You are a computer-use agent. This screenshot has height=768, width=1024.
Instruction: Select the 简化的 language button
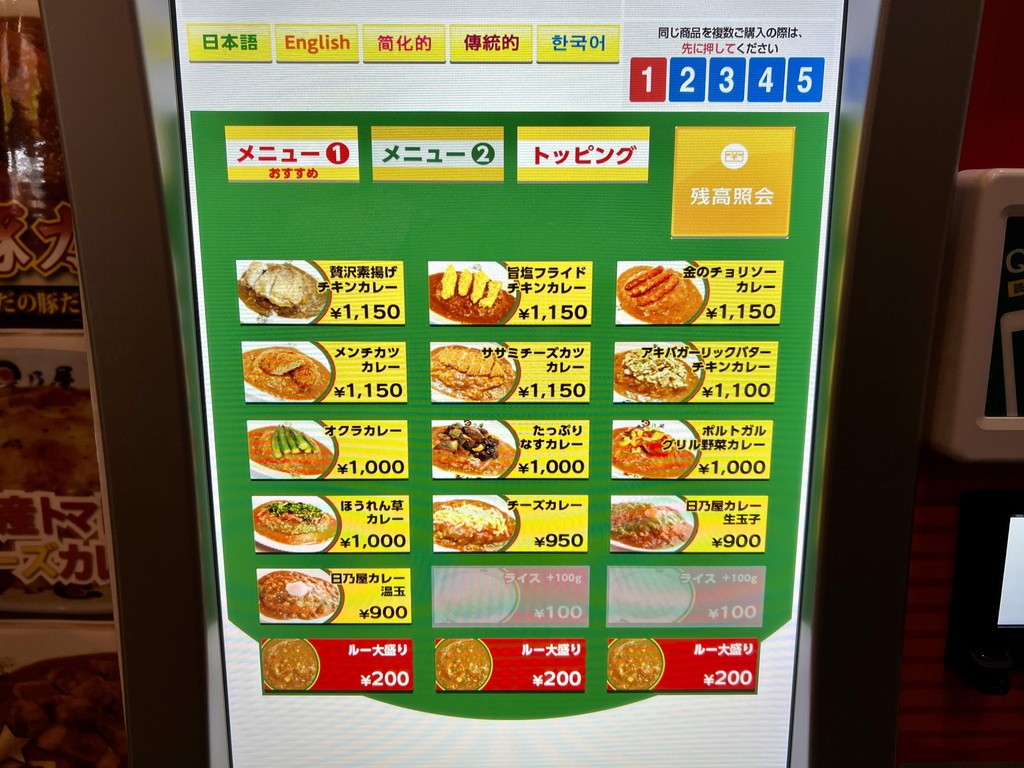pos(404,43)
